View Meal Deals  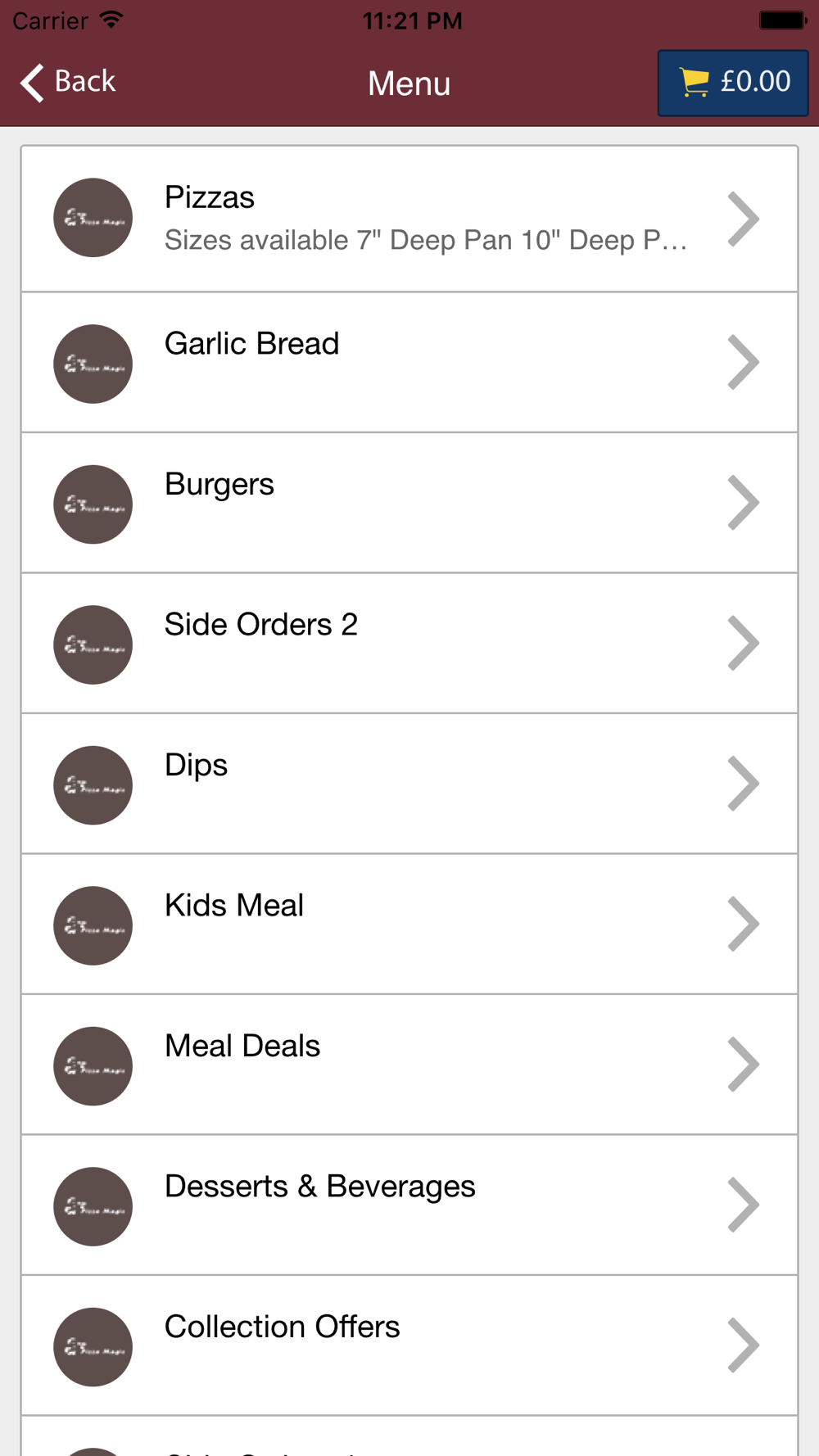[x=409, y=1065]
